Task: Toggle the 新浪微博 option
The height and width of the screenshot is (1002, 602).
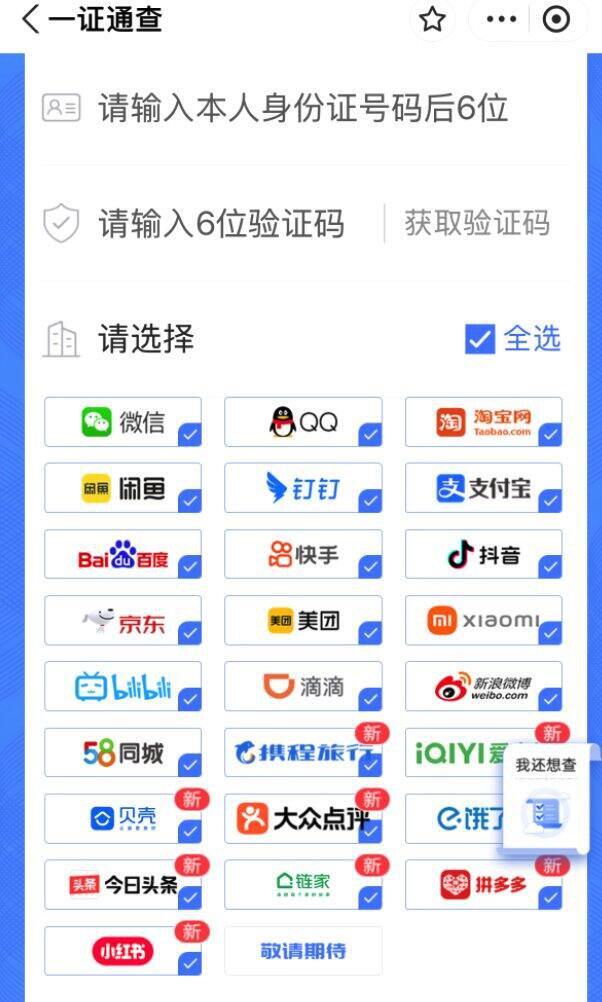Action: pos(483,687)
